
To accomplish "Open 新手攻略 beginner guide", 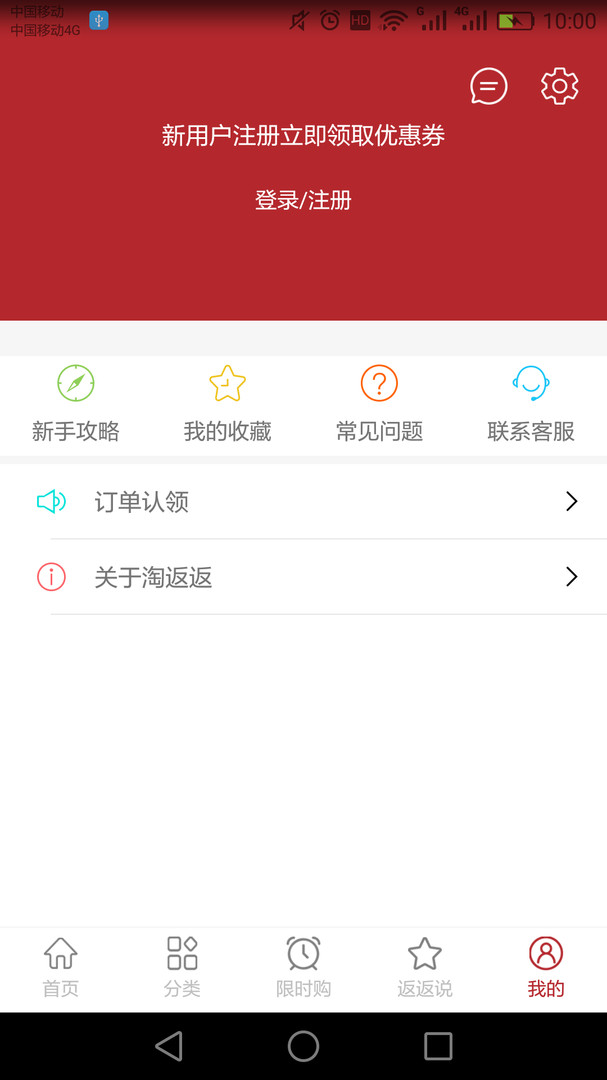I will 76,404.
